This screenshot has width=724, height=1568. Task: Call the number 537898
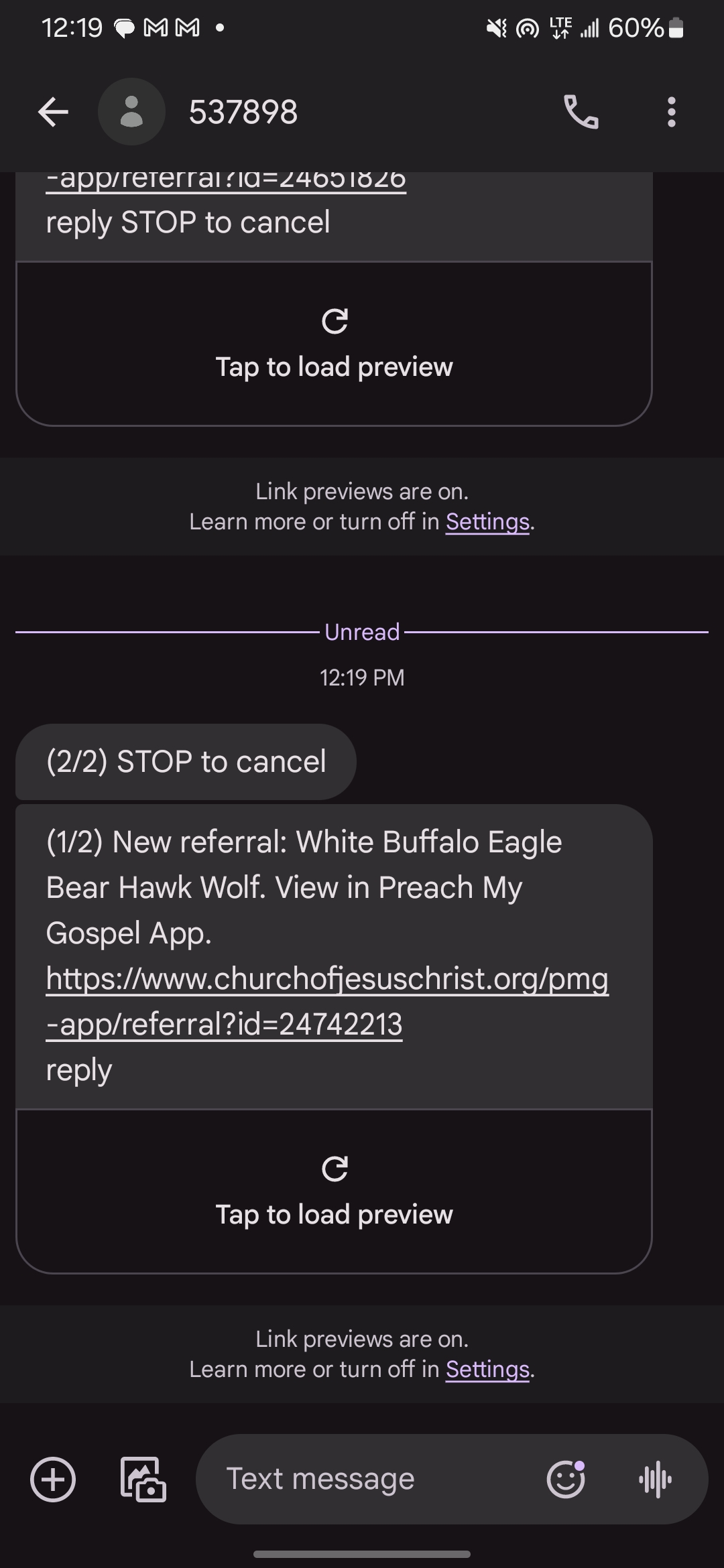pyautogui.click(x=581, y=112)
